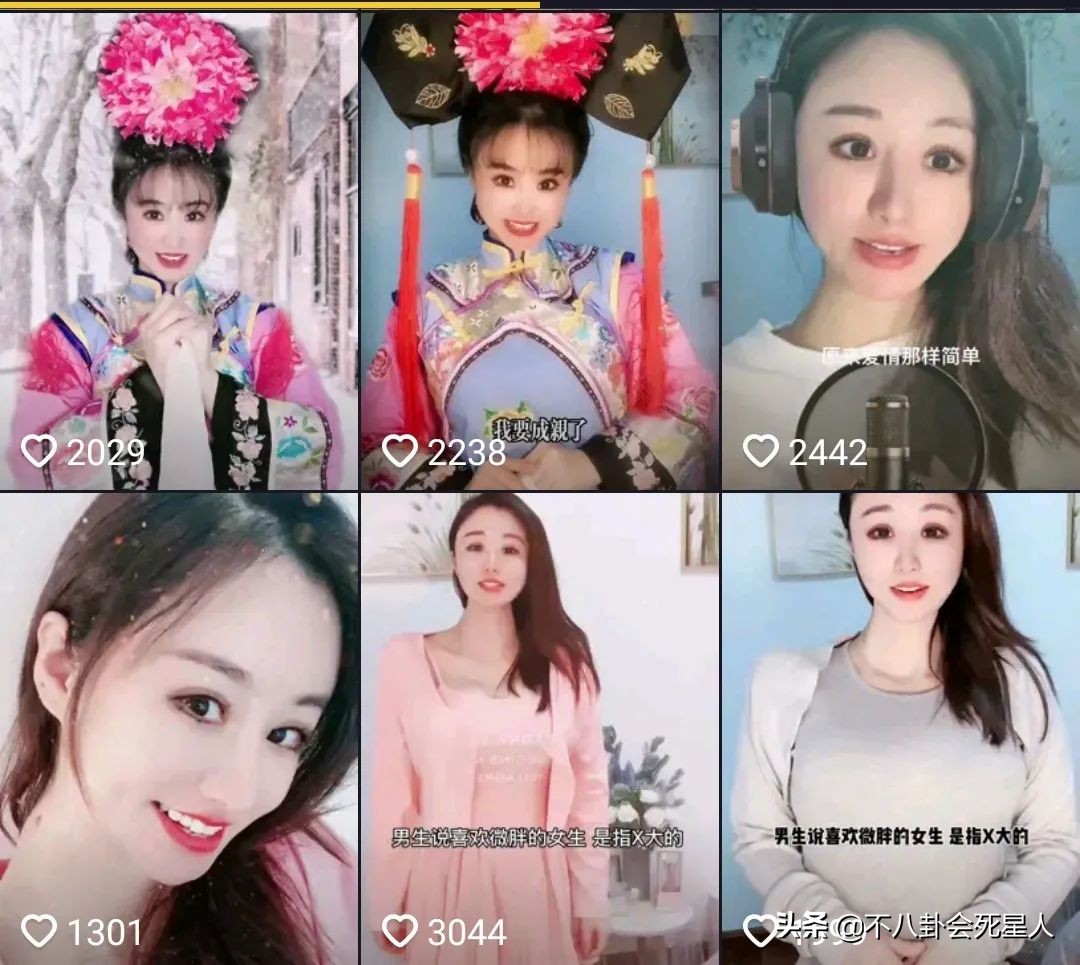1080x965 pixels.
Task: Open the pink dress video with 3044 likes
Action: click(539, 728)
